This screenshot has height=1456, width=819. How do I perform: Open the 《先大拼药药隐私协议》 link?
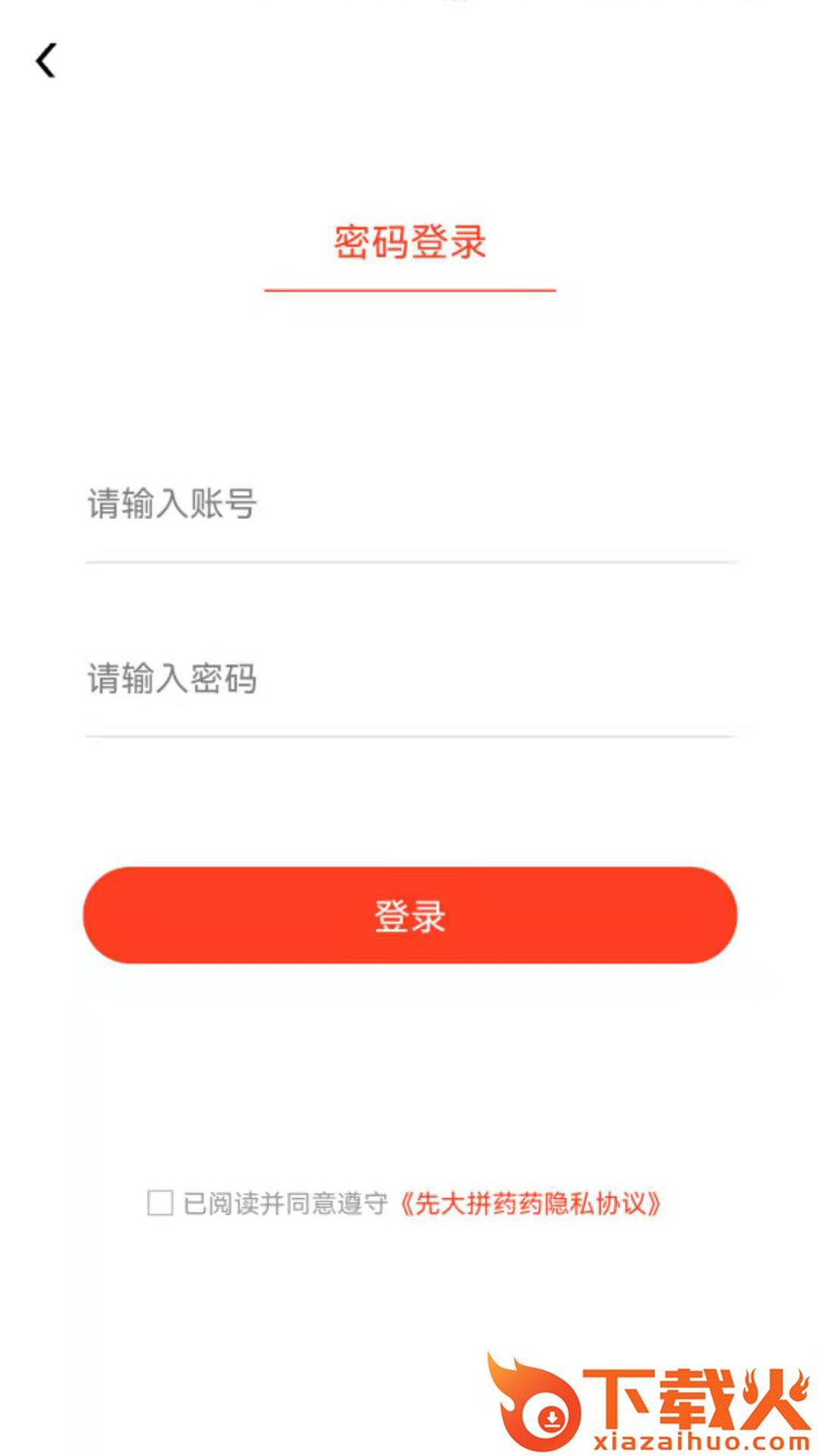click(x=530, y=1203)
